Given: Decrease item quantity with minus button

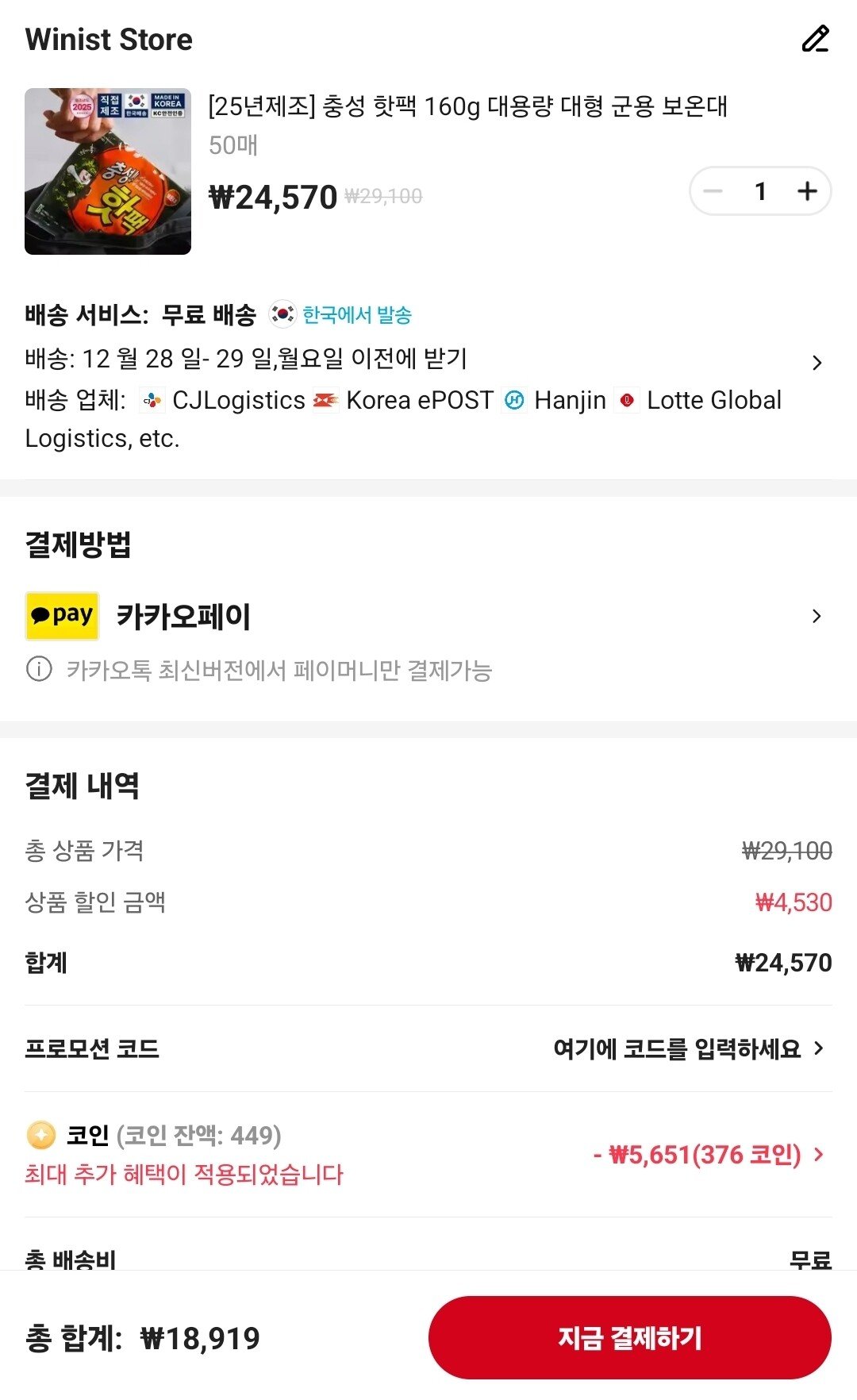Looking at the screenshot, I should point(713,190).
